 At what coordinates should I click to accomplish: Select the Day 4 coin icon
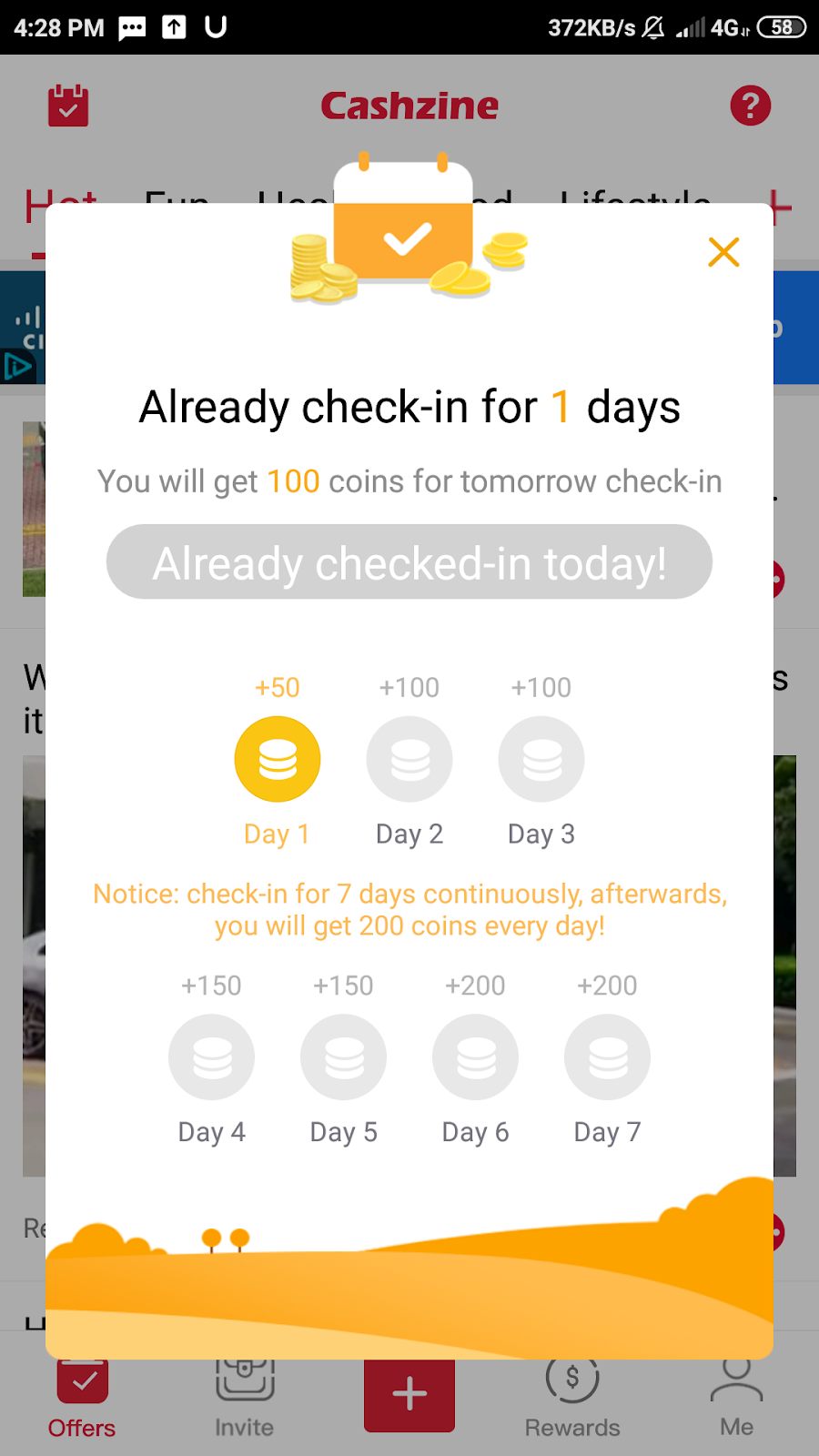coord(211,1057)
